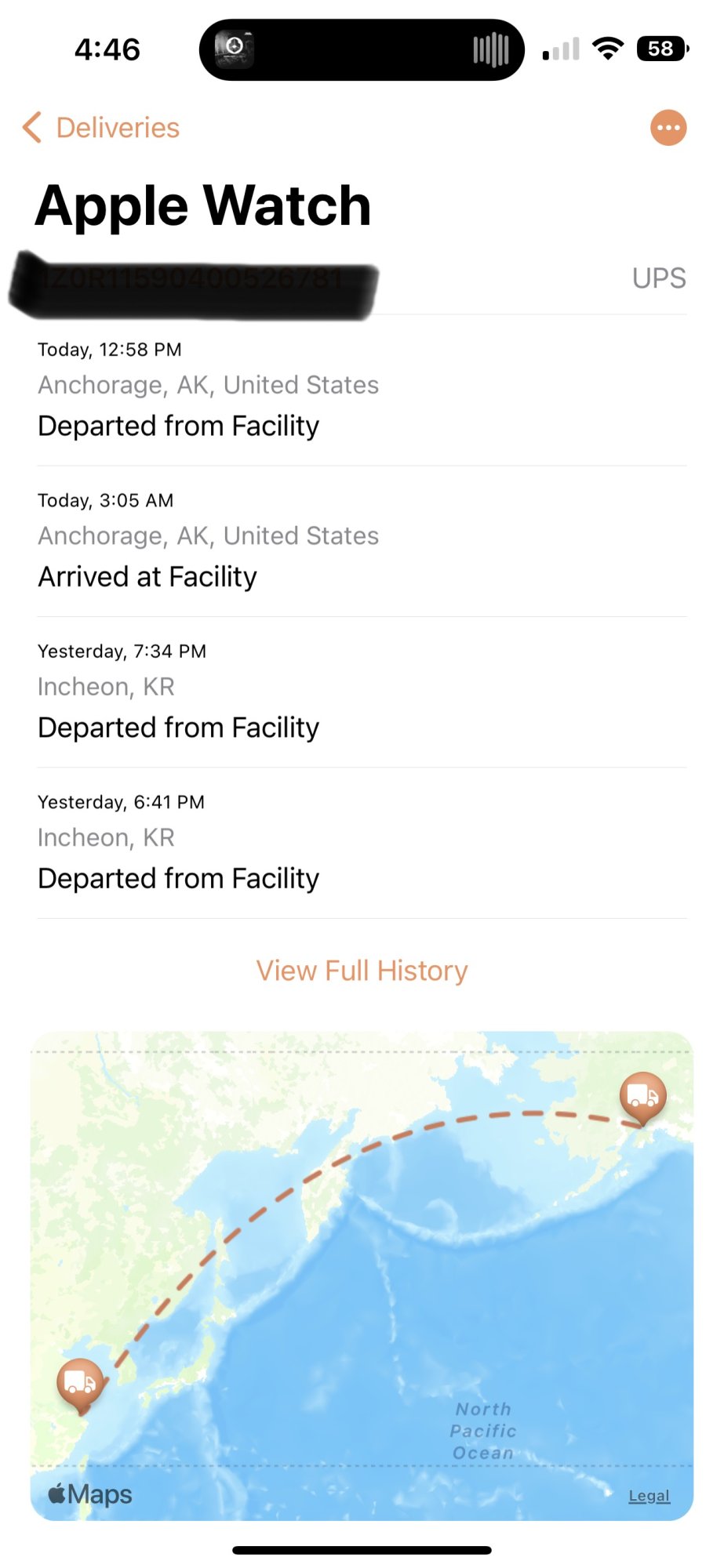Screen dimensions: 724x1568
Task: View Full History of the shipment
Action: pos(362,971)
